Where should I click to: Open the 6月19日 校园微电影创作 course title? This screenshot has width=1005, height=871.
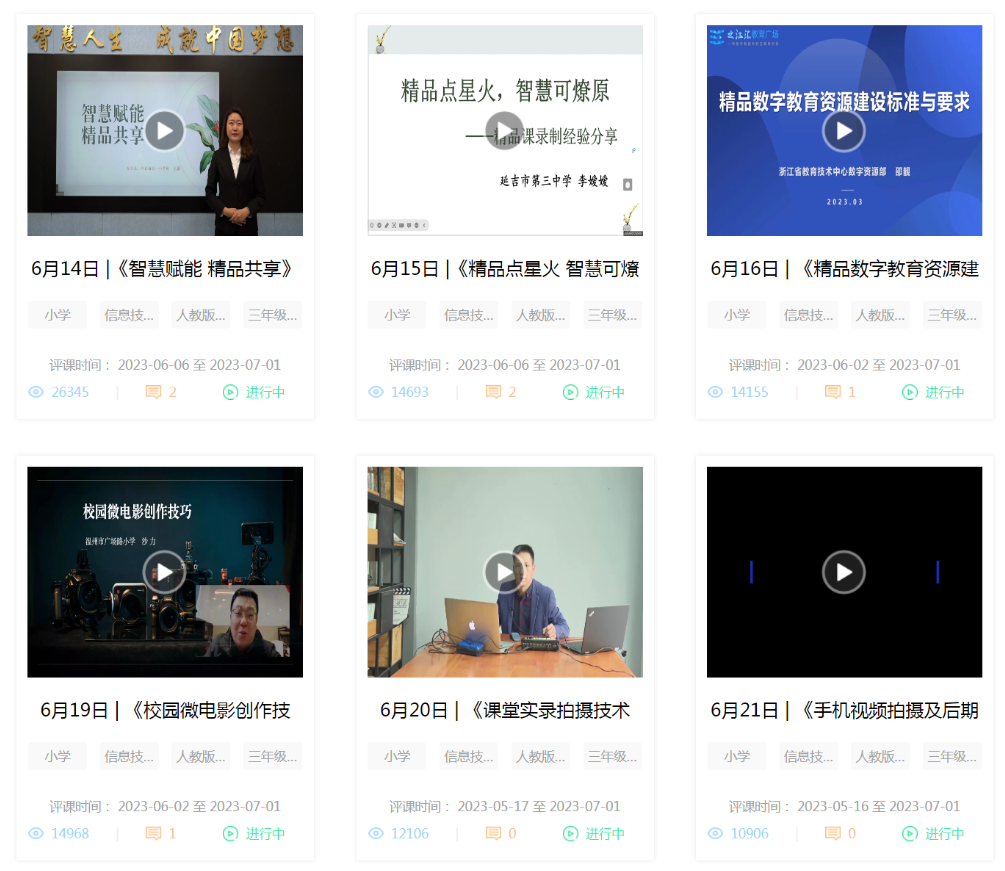coord(165,711)
